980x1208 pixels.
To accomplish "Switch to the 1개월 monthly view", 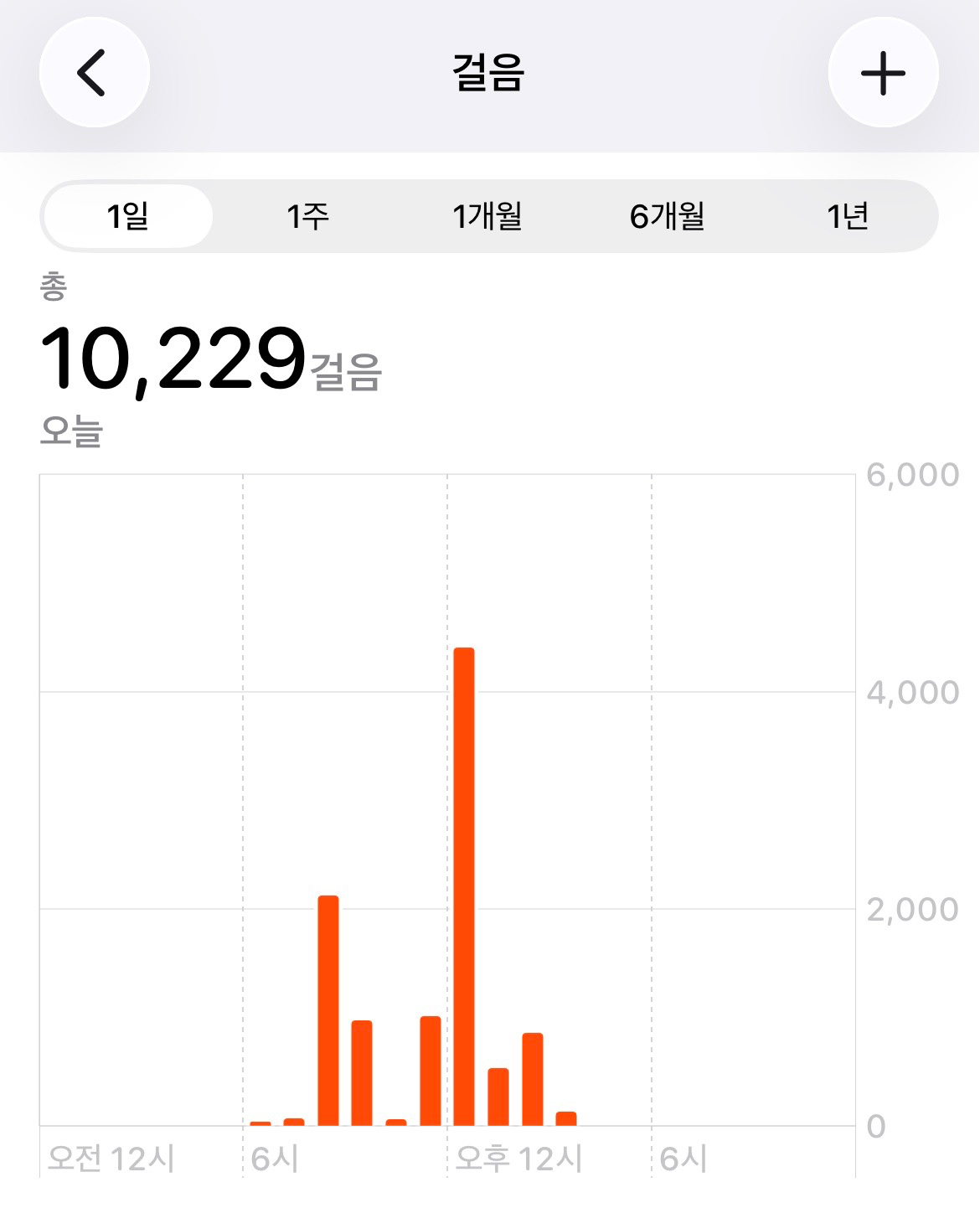I will (487, 216).
